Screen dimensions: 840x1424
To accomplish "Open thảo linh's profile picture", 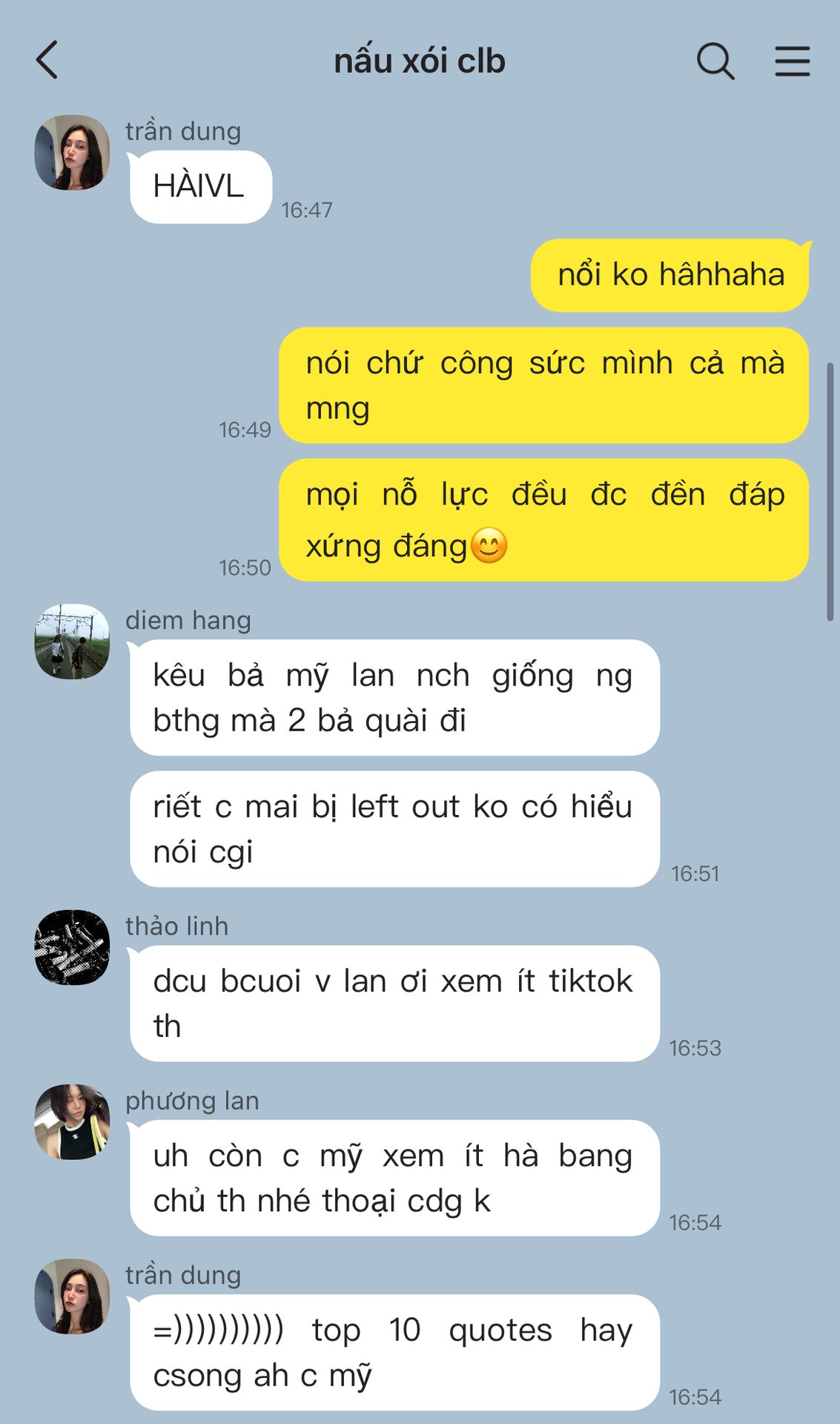I will point(73,947).
